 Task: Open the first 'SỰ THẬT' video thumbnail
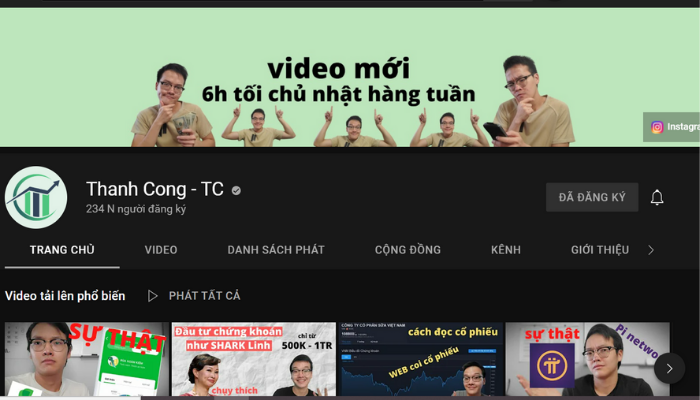point(86,360)
